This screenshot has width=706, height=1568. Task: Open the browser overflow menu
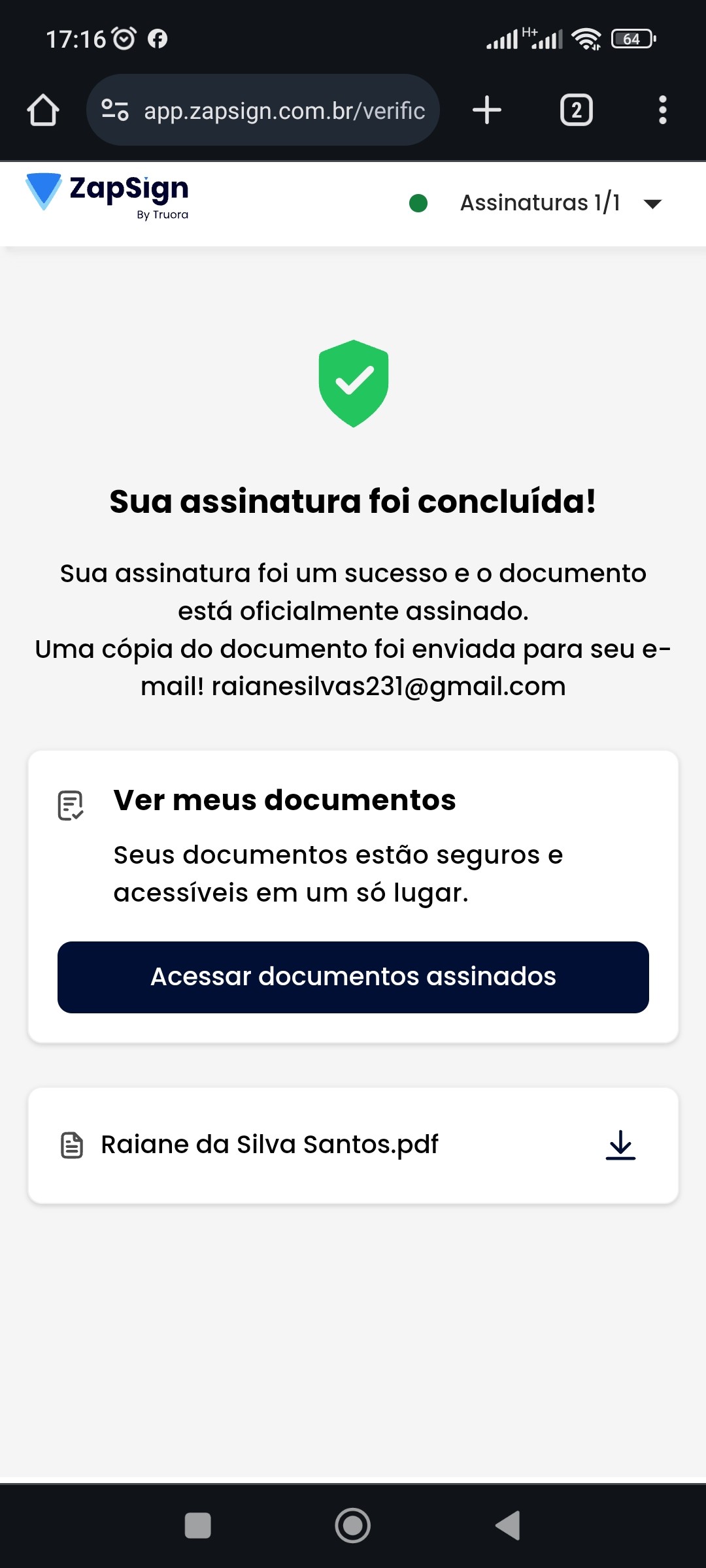662,110
